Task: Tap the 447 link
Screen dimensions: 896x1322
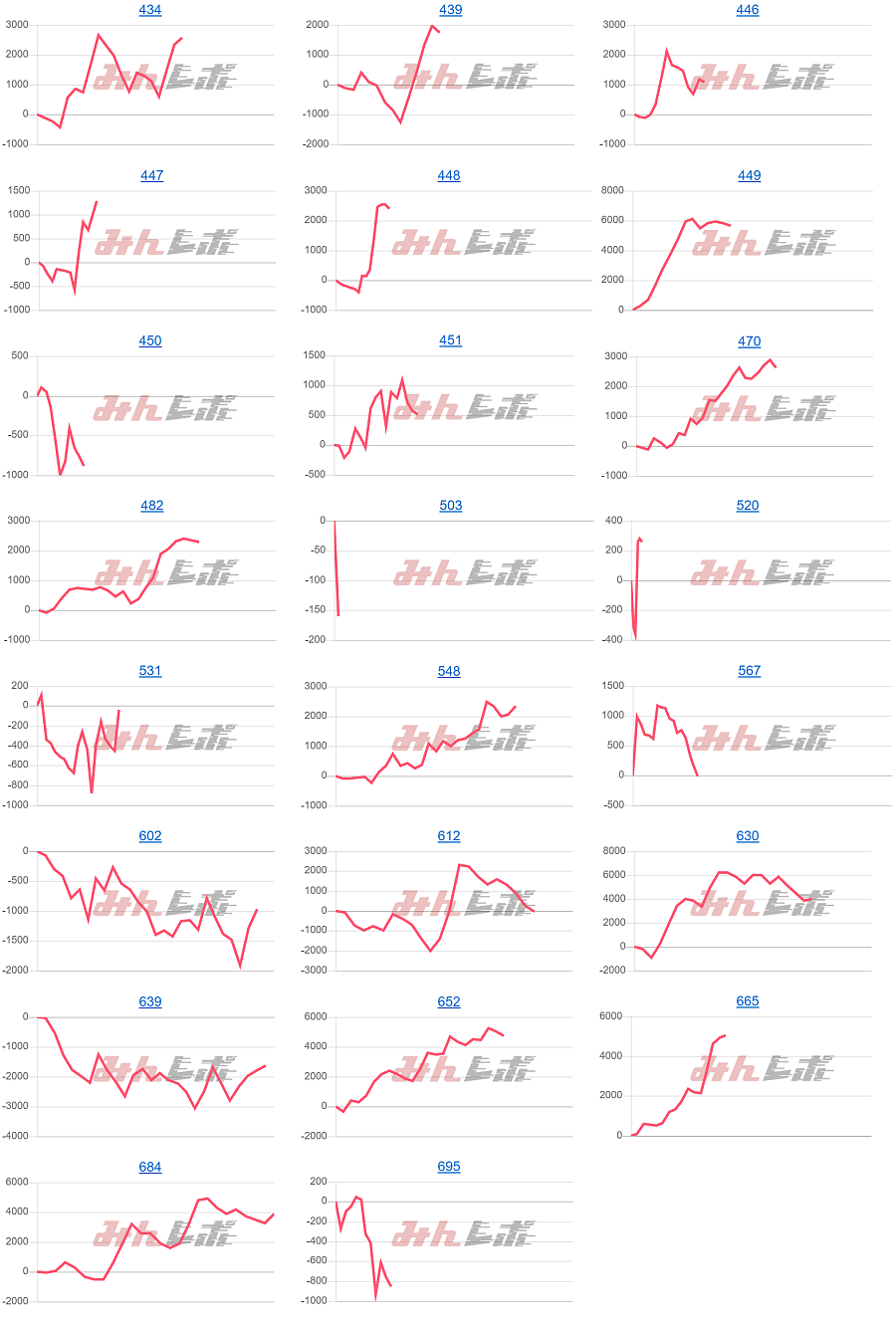Action: point(151,175)
